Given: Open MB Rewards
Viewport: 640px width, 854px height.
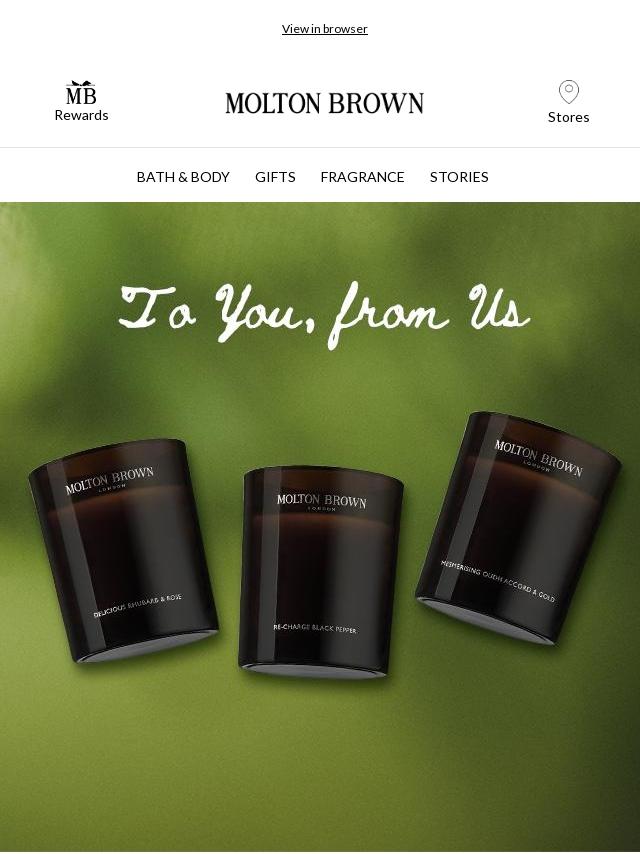Looking at the screenshot, I should pyautogui.click(x=81, y=101).
